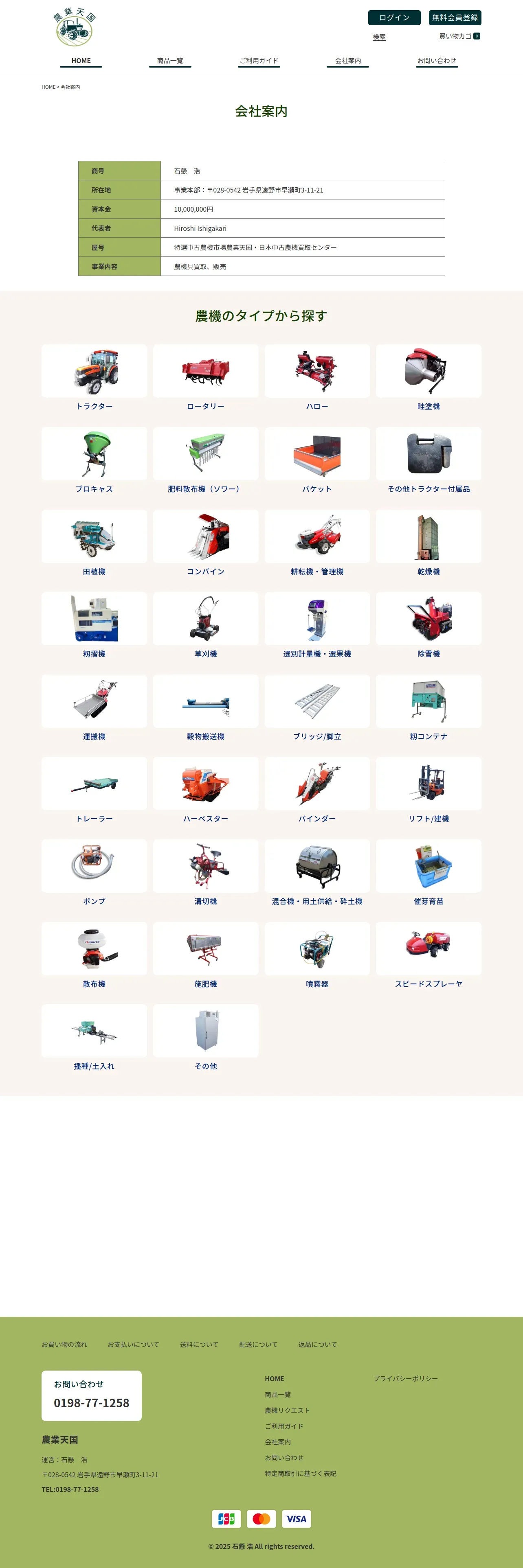Image resolution: width=523 pixels, height=1568 pixels.
Task: Open プライバシーポリシー link
Action: (x=405, y=1379)
